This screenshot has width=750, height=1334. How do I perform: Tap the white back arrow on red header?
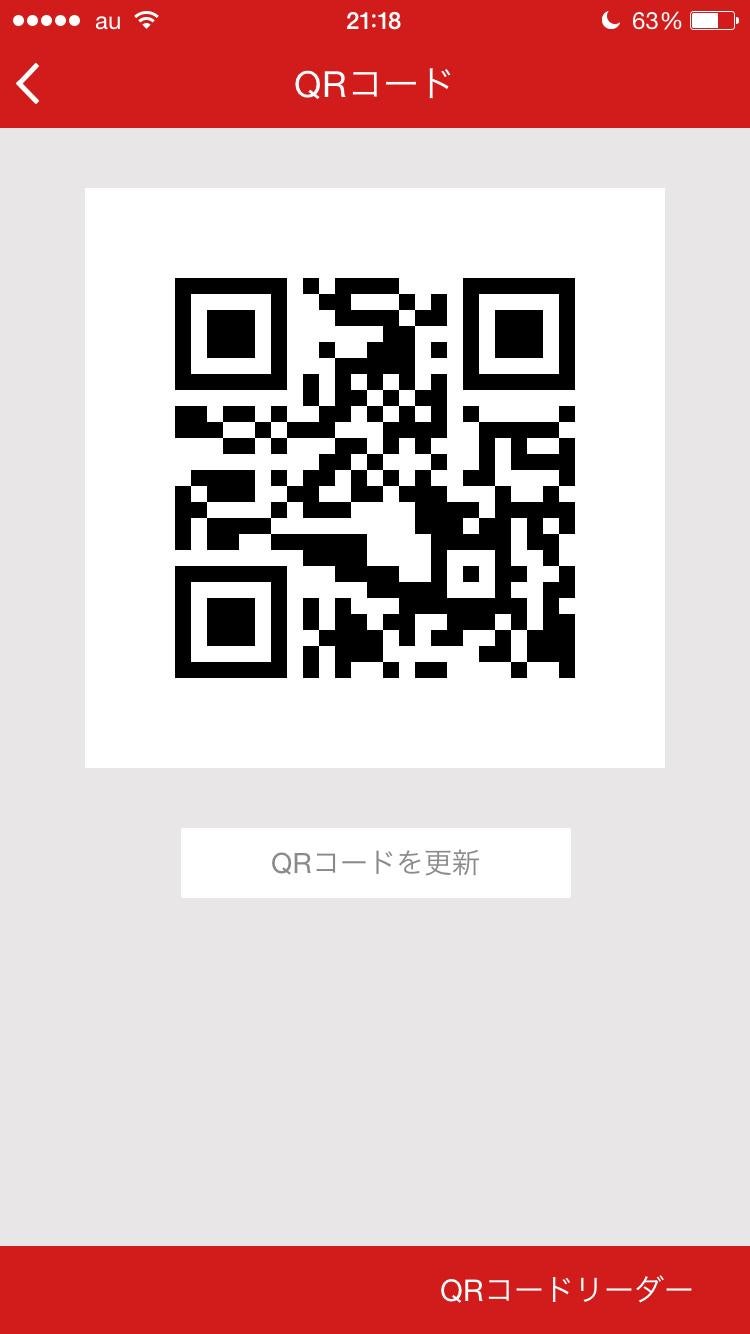point(27,84)
